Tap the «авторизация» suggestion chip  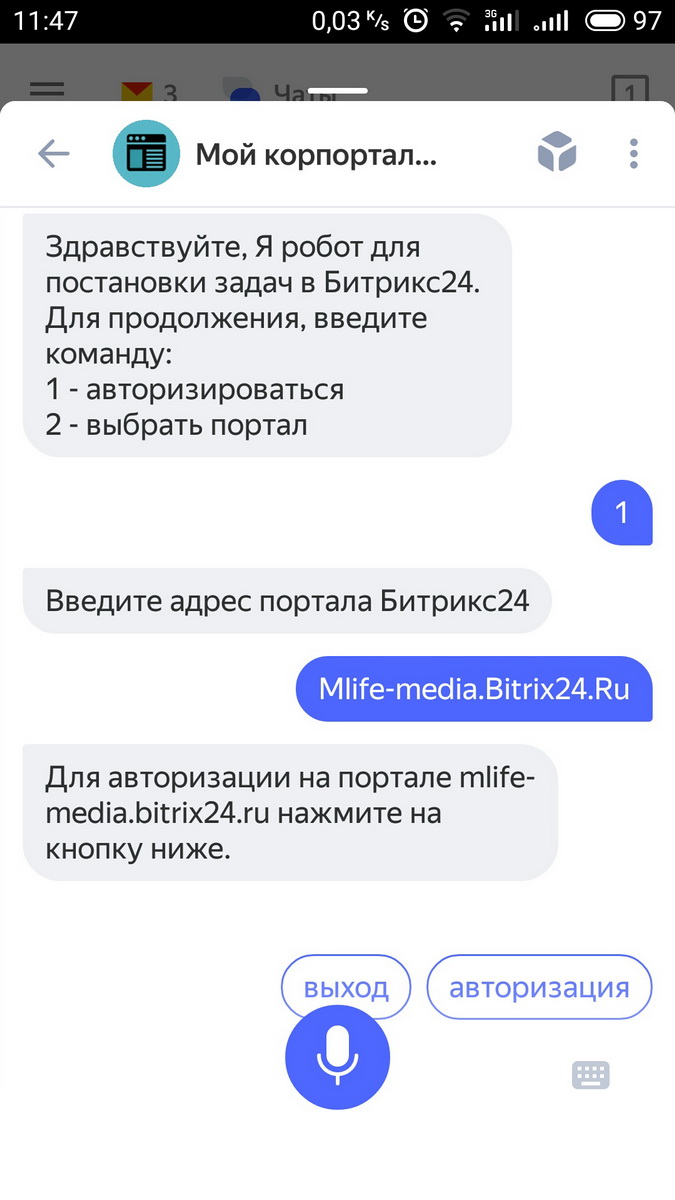click(539, 987)
